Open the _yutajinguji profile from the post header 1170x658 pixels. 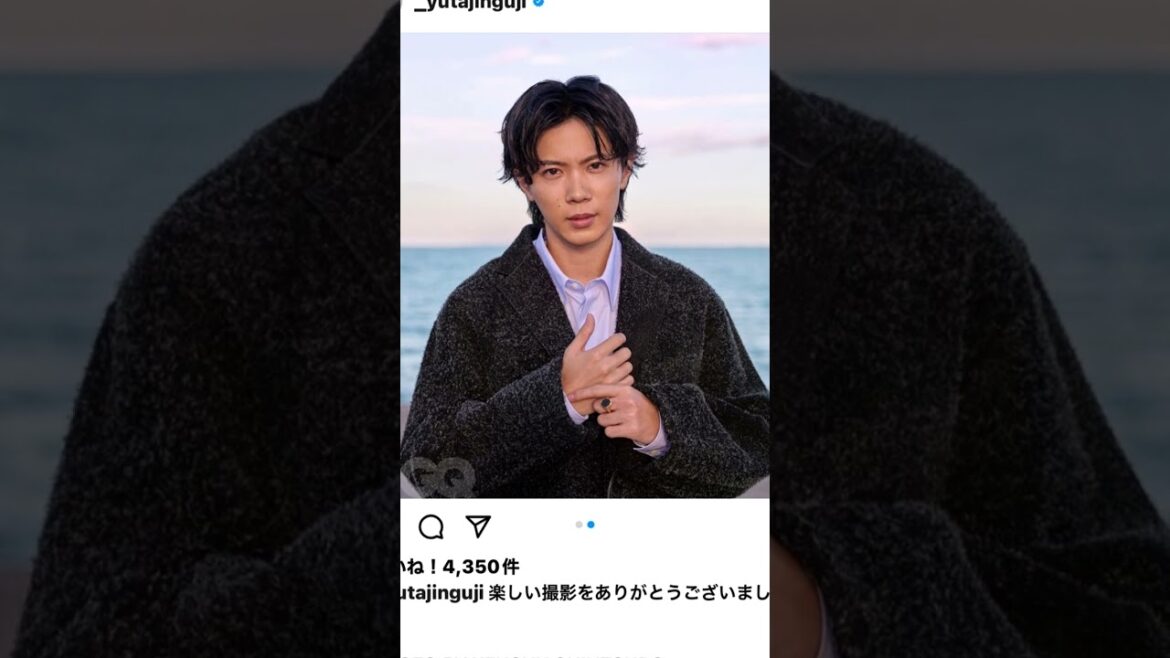(x=470, y=5)
